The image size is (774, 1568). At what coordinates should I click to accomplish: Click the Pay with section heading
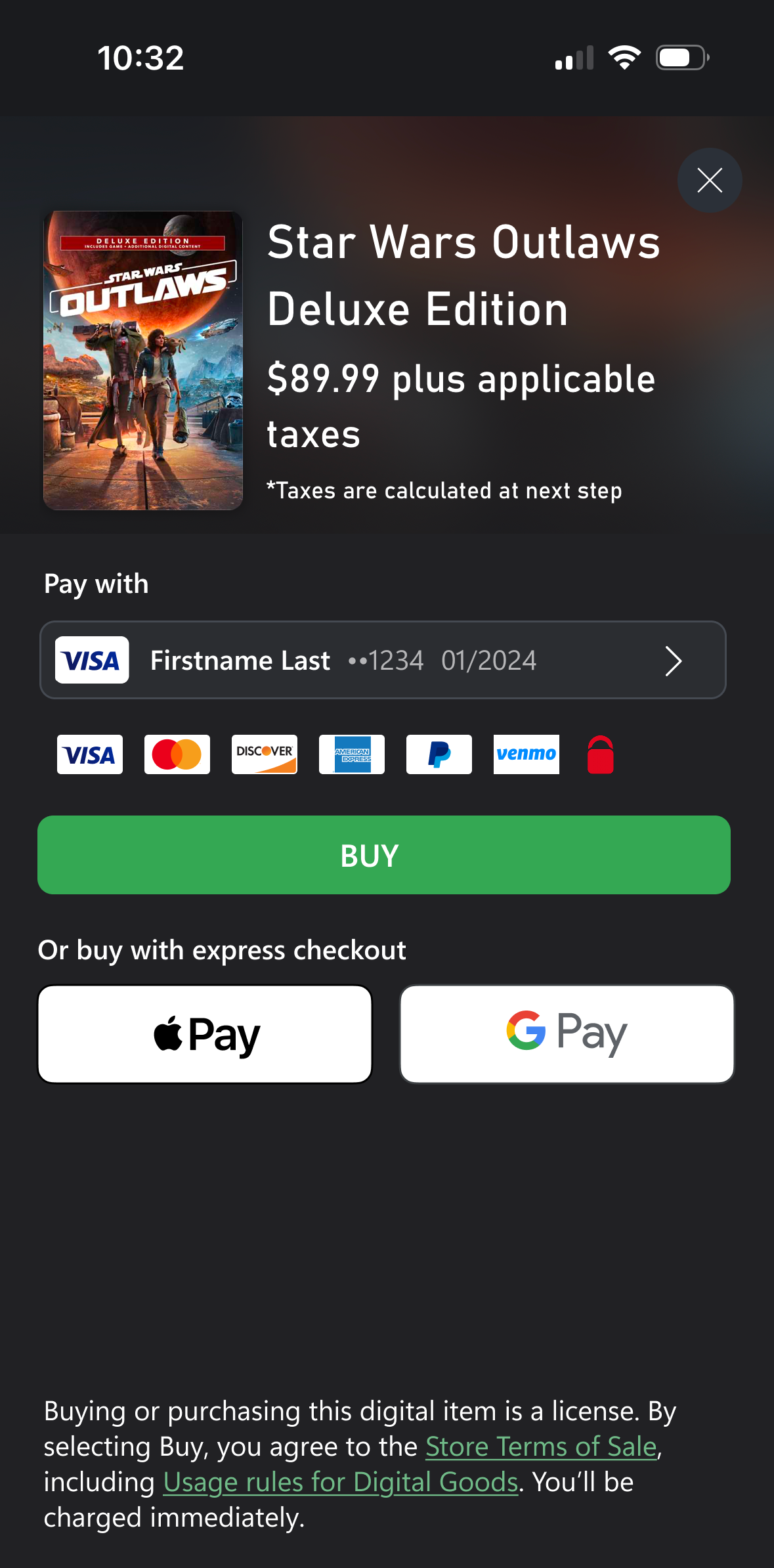tap(95, 583)
